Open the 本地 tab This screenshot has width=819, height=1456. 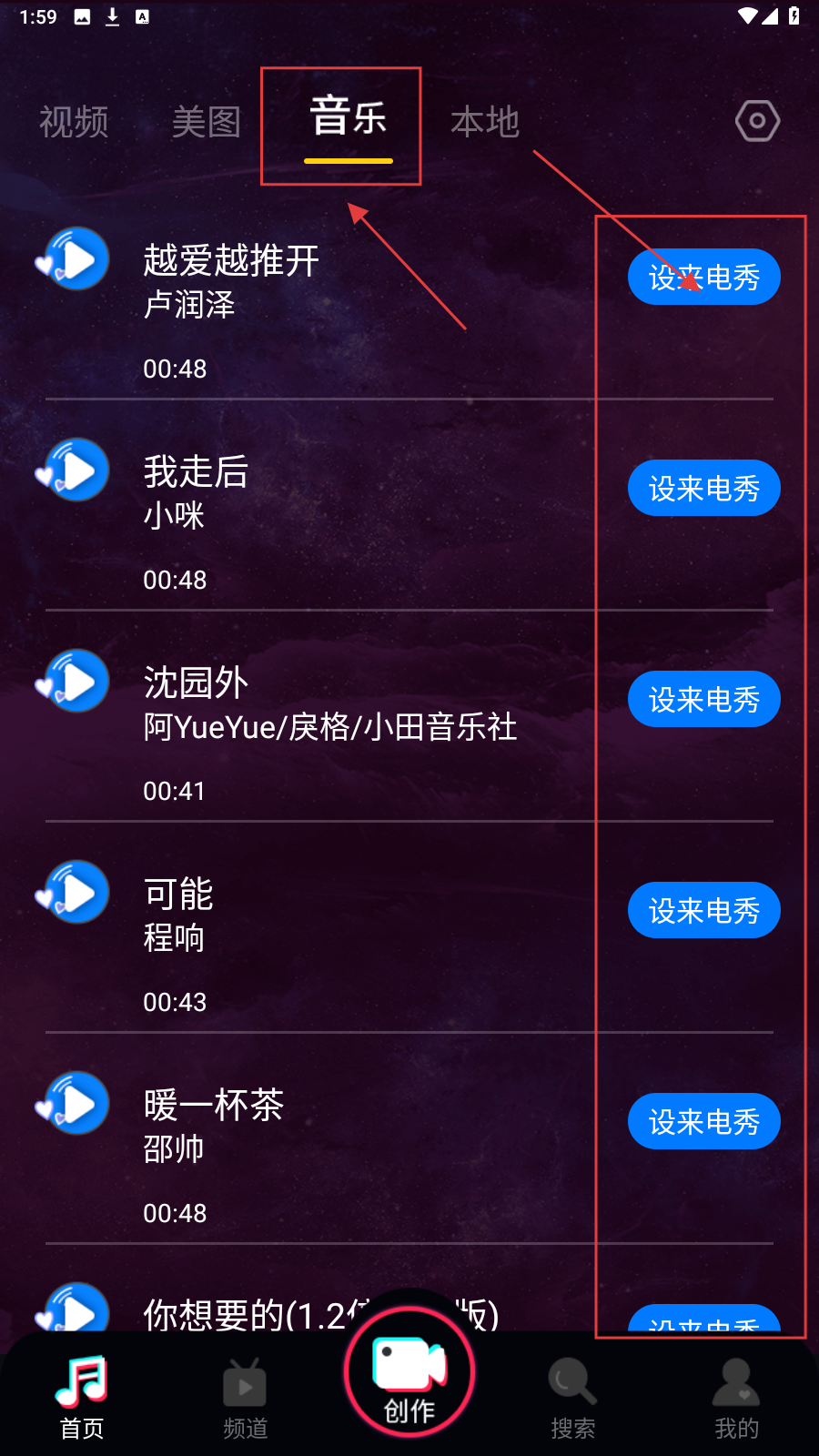tap(485, 122)
